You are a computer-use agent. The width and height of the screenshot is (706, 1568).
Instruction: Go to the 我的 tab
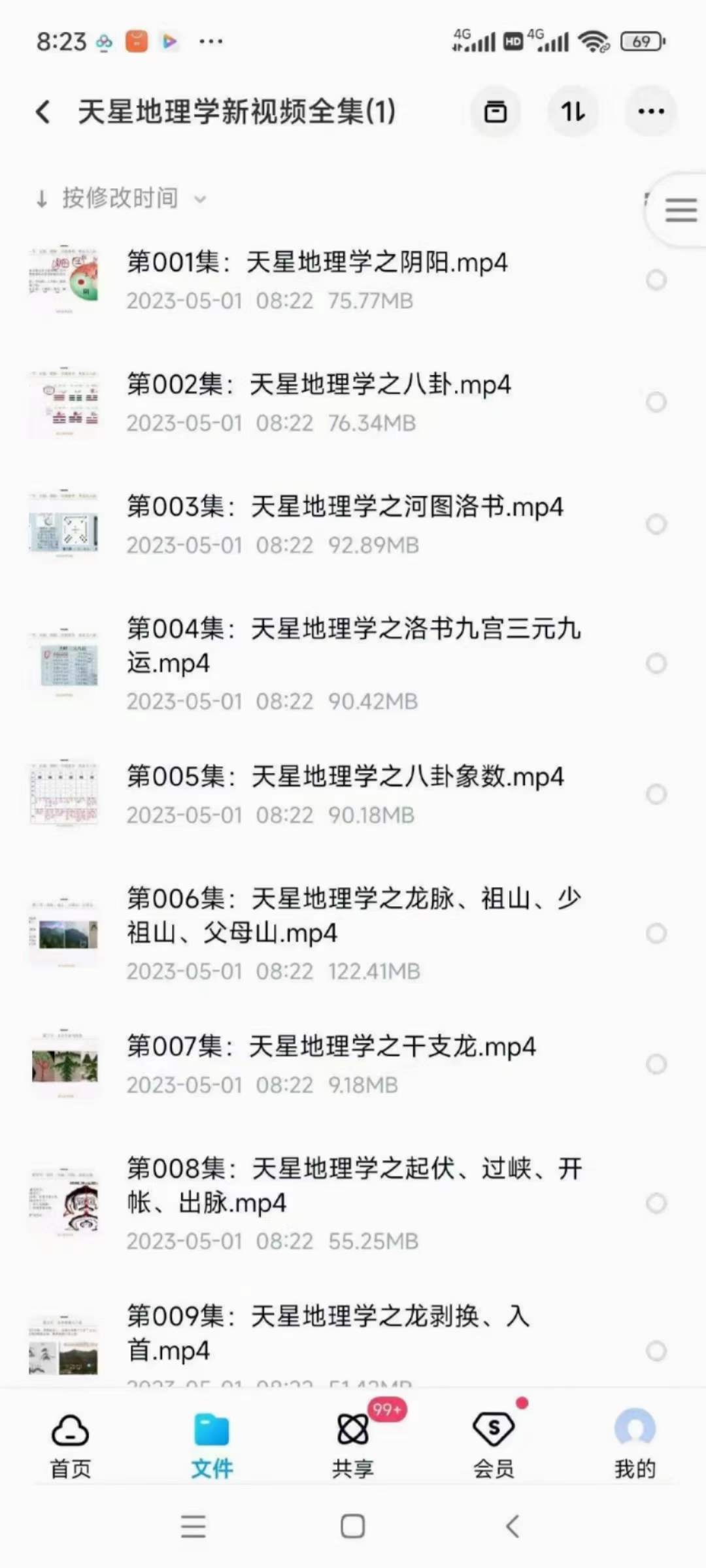coord(634,1445)
